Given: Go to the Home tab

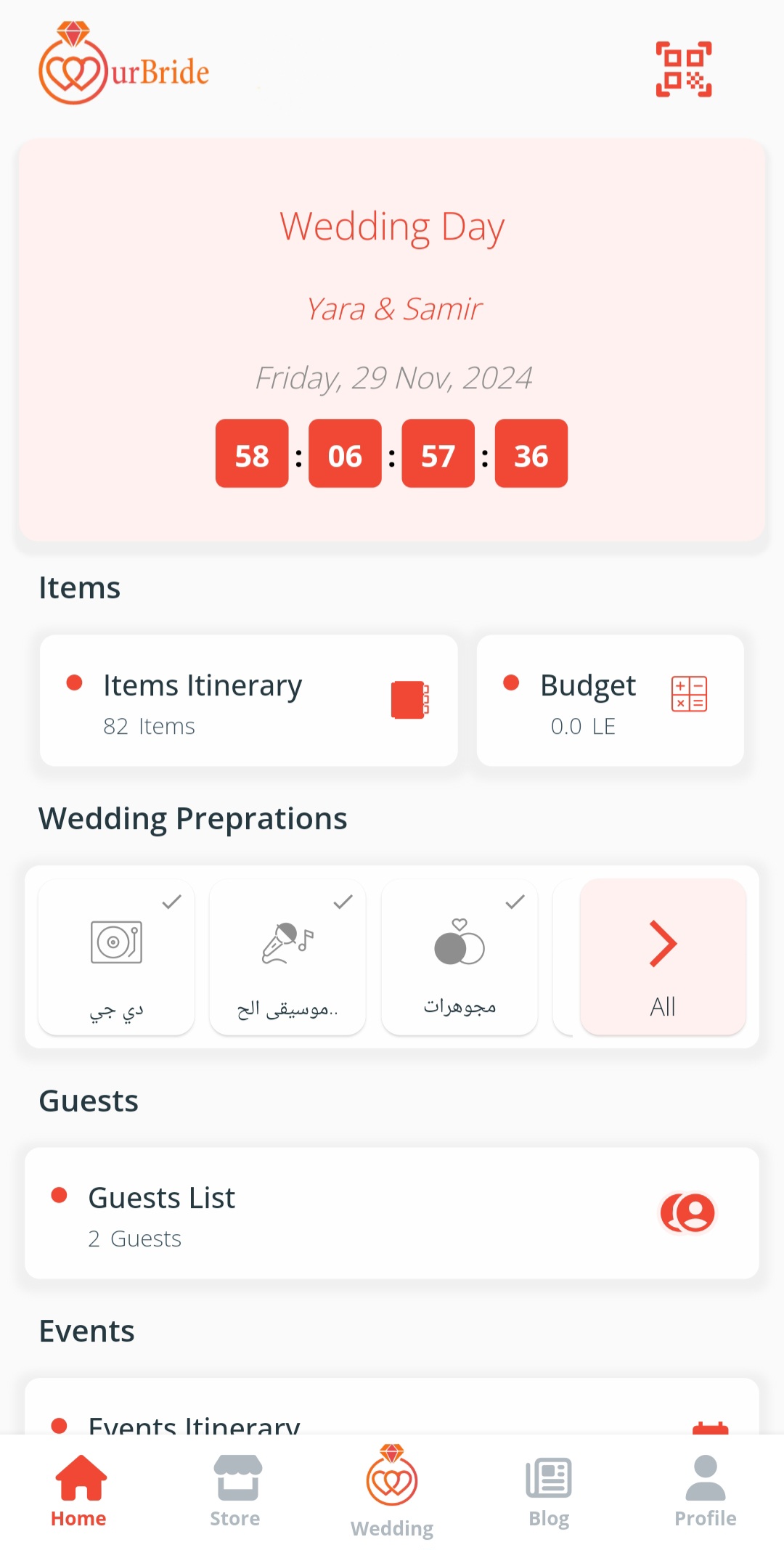Looking at the screenshot, I should [79, 1490].
